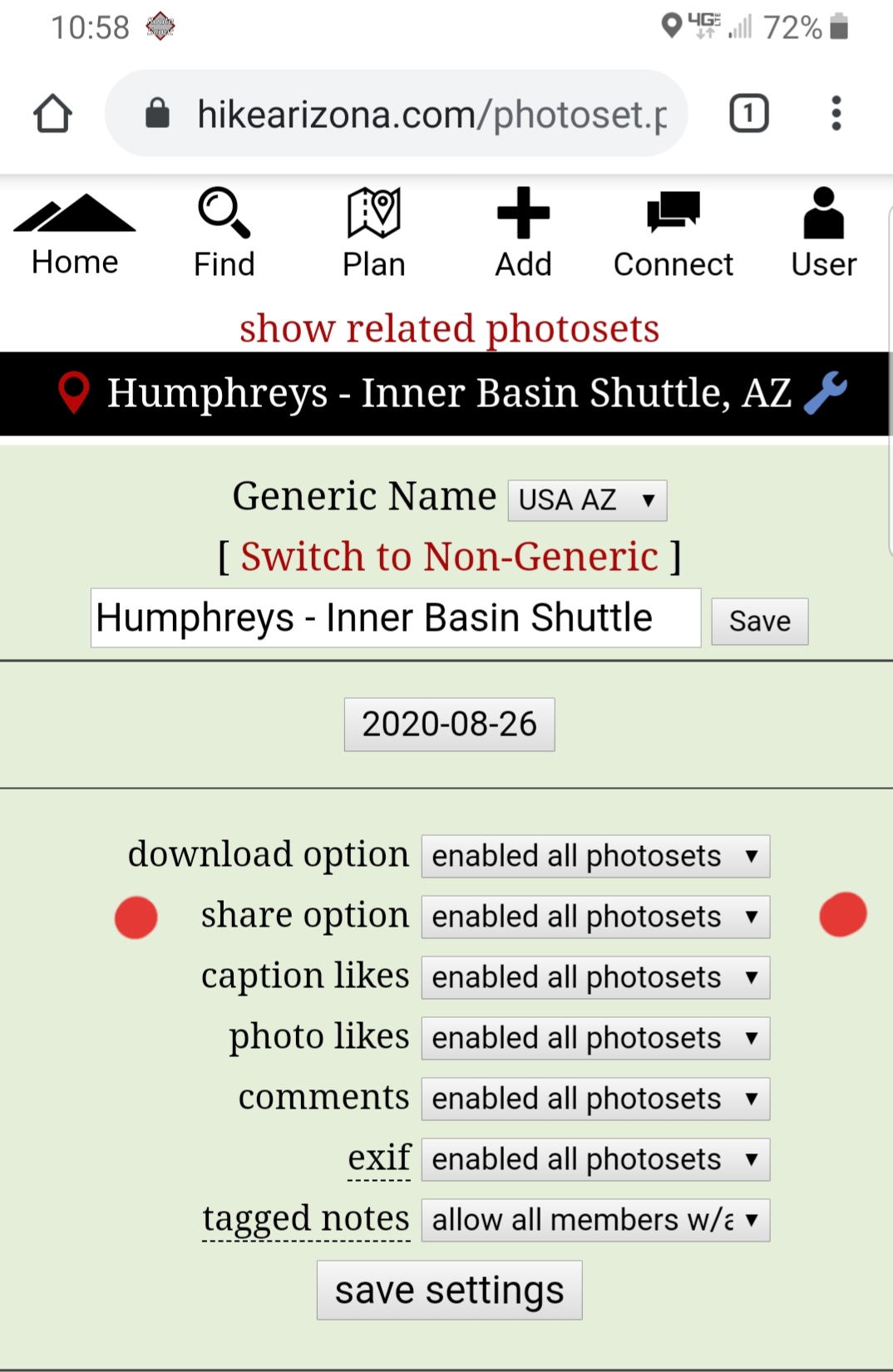Show related photosets

tap(449, 328)
